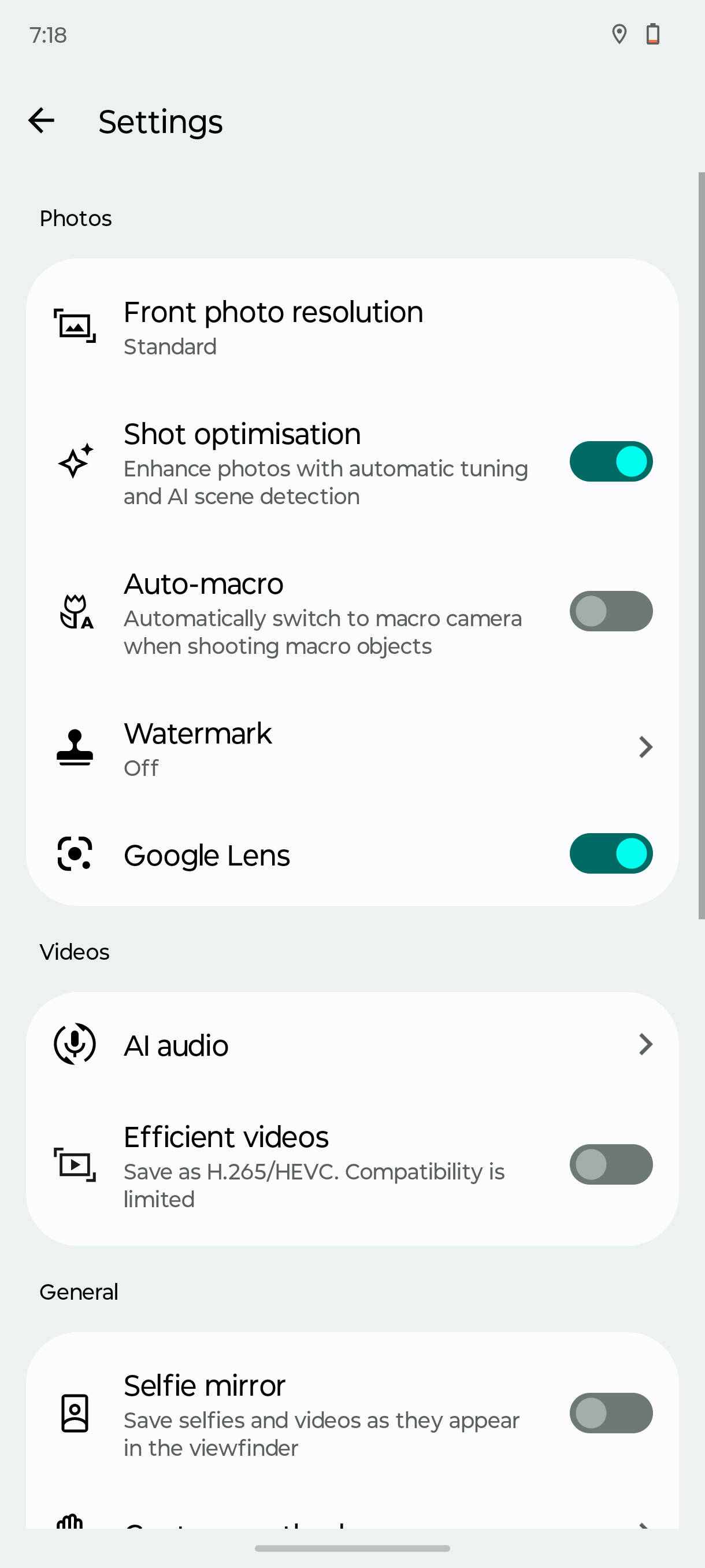Enable Efficient videos H.265 saving
705x1568 pixels.
tap(611, 1164)
